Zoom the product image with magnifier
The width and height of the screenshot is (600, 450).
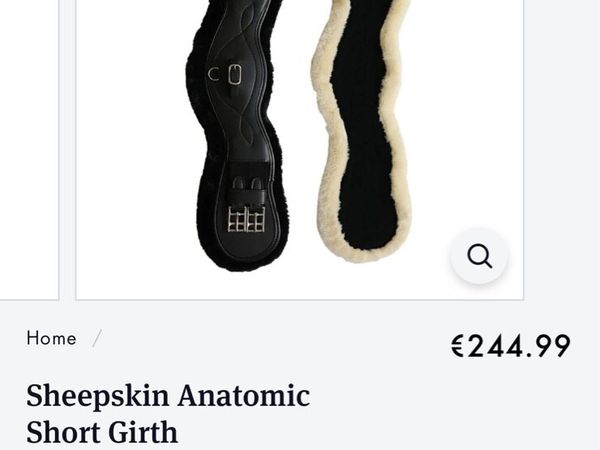[479, 256]
